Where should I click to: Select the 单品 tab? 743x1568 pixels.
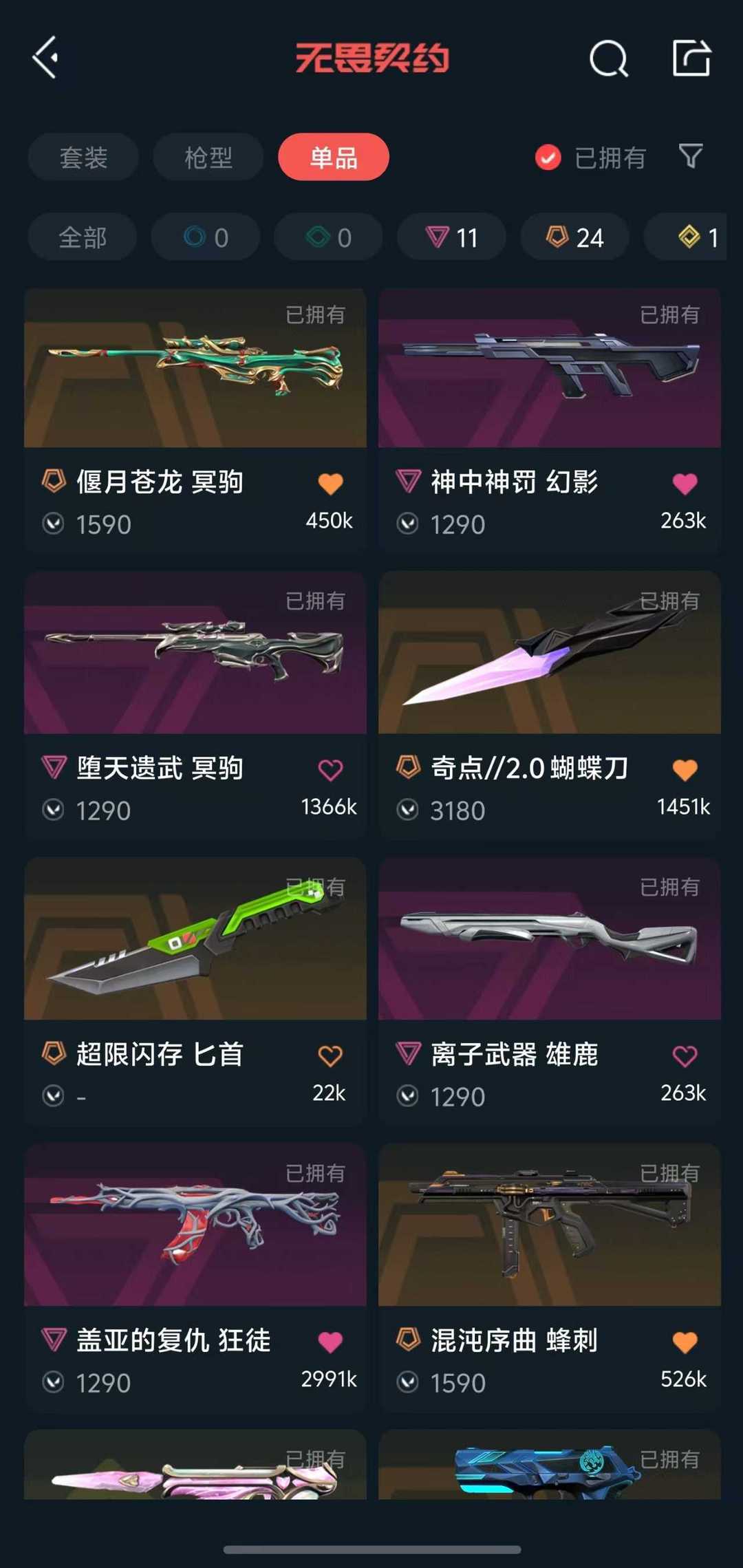[334, 158]
